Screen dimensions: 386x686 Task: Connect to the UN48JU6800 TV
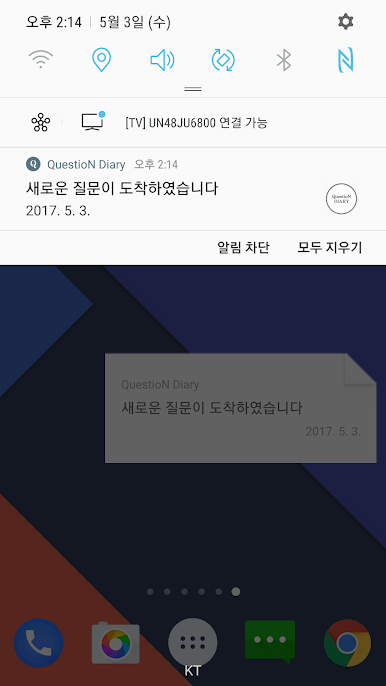(196, 123)
